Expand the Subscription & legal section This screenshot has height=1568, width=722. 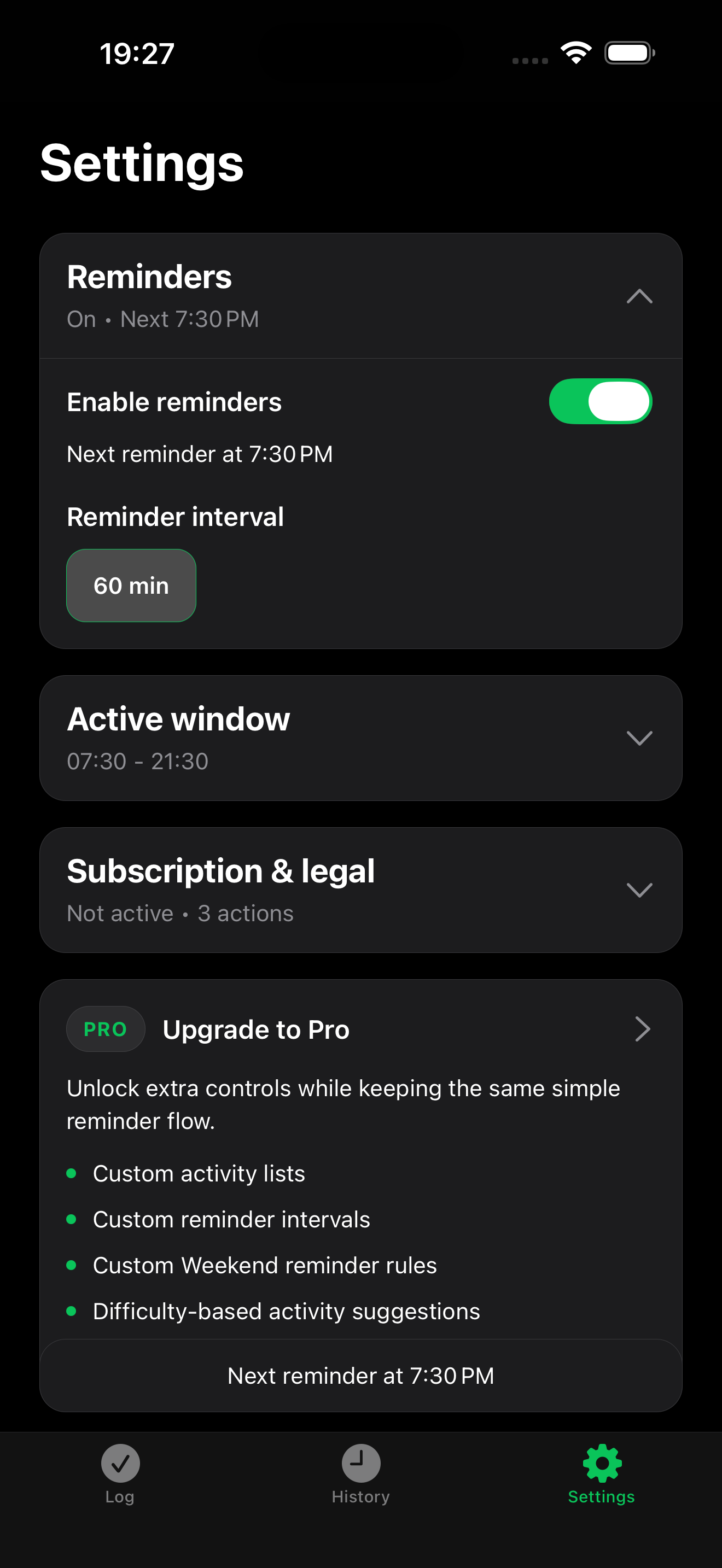[640, 890]
